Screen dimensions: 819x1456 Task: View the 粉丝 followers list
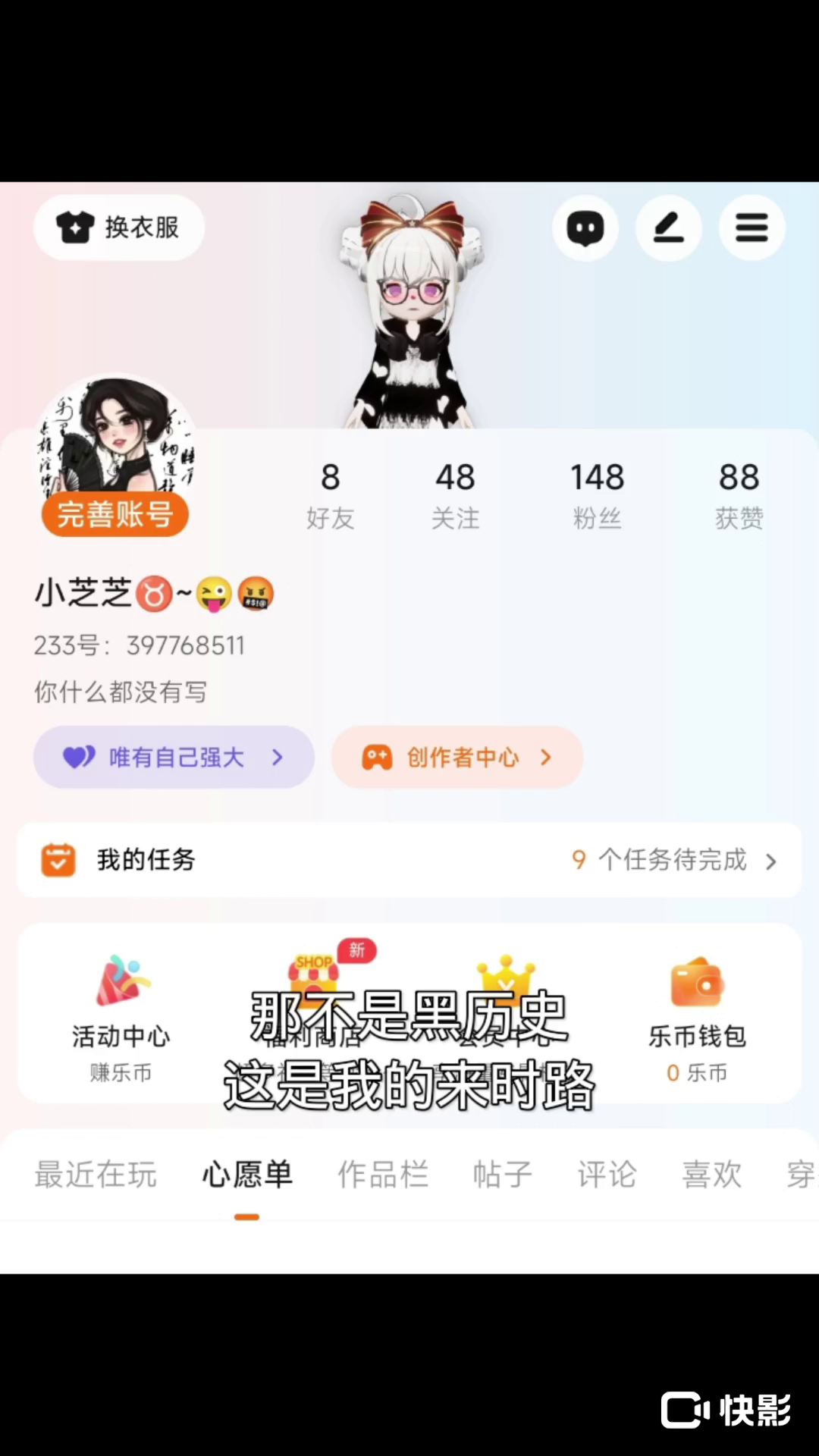597,494
